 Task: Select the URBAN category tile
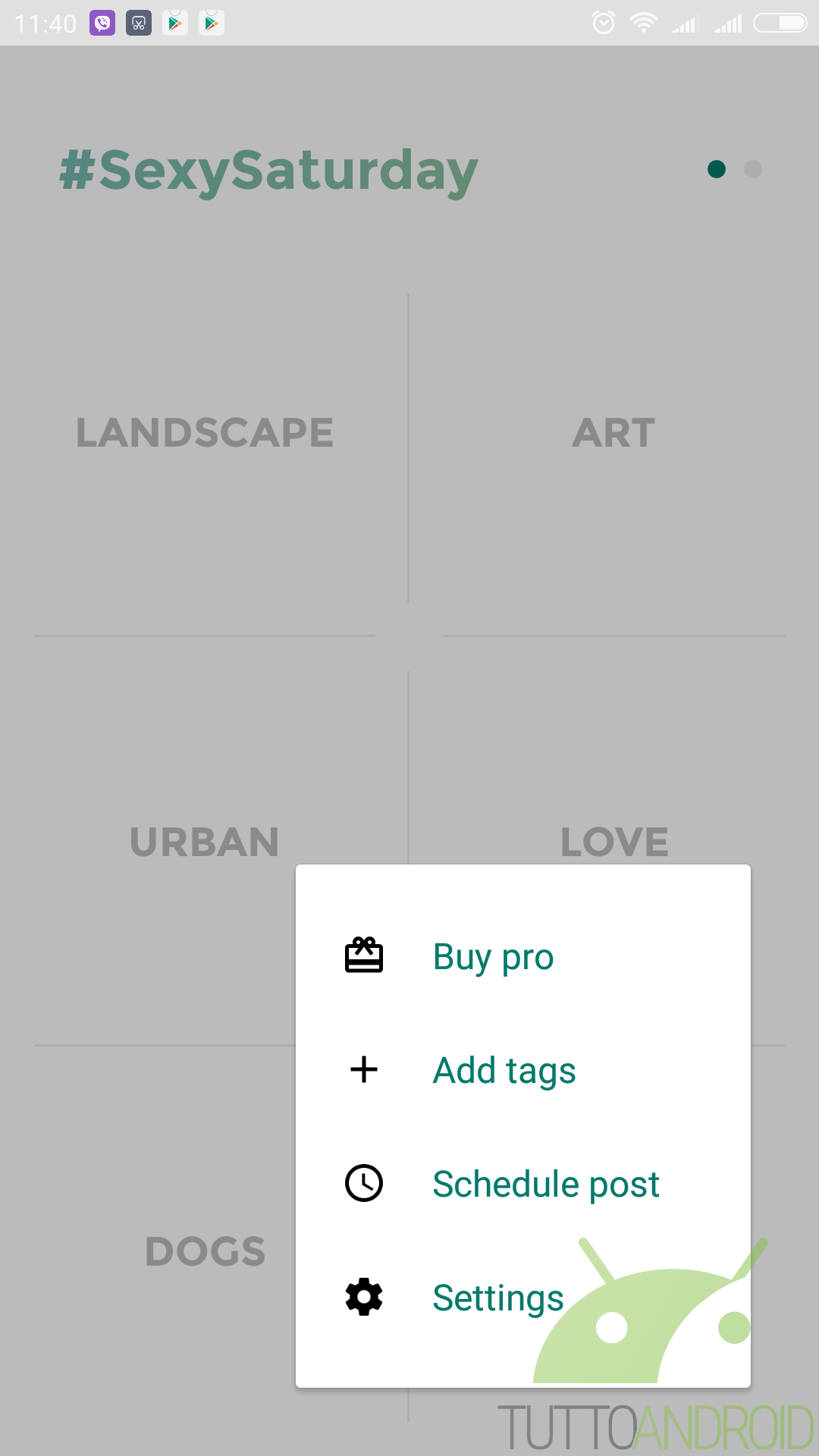pyautogui.click(x=205, y=842)
